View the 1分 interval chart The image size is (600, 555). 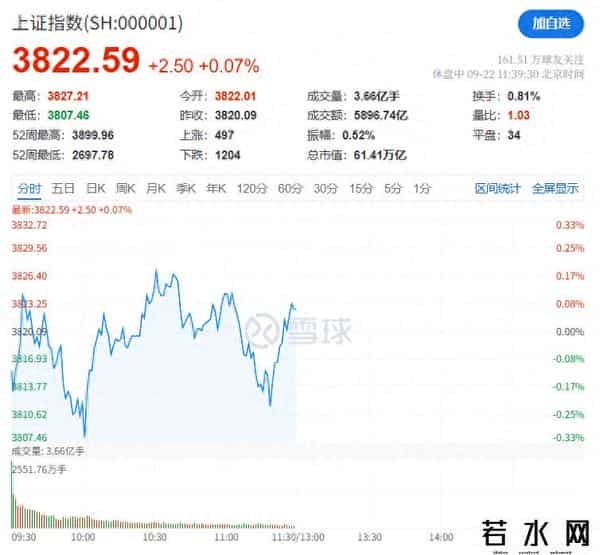click(422, 188)
